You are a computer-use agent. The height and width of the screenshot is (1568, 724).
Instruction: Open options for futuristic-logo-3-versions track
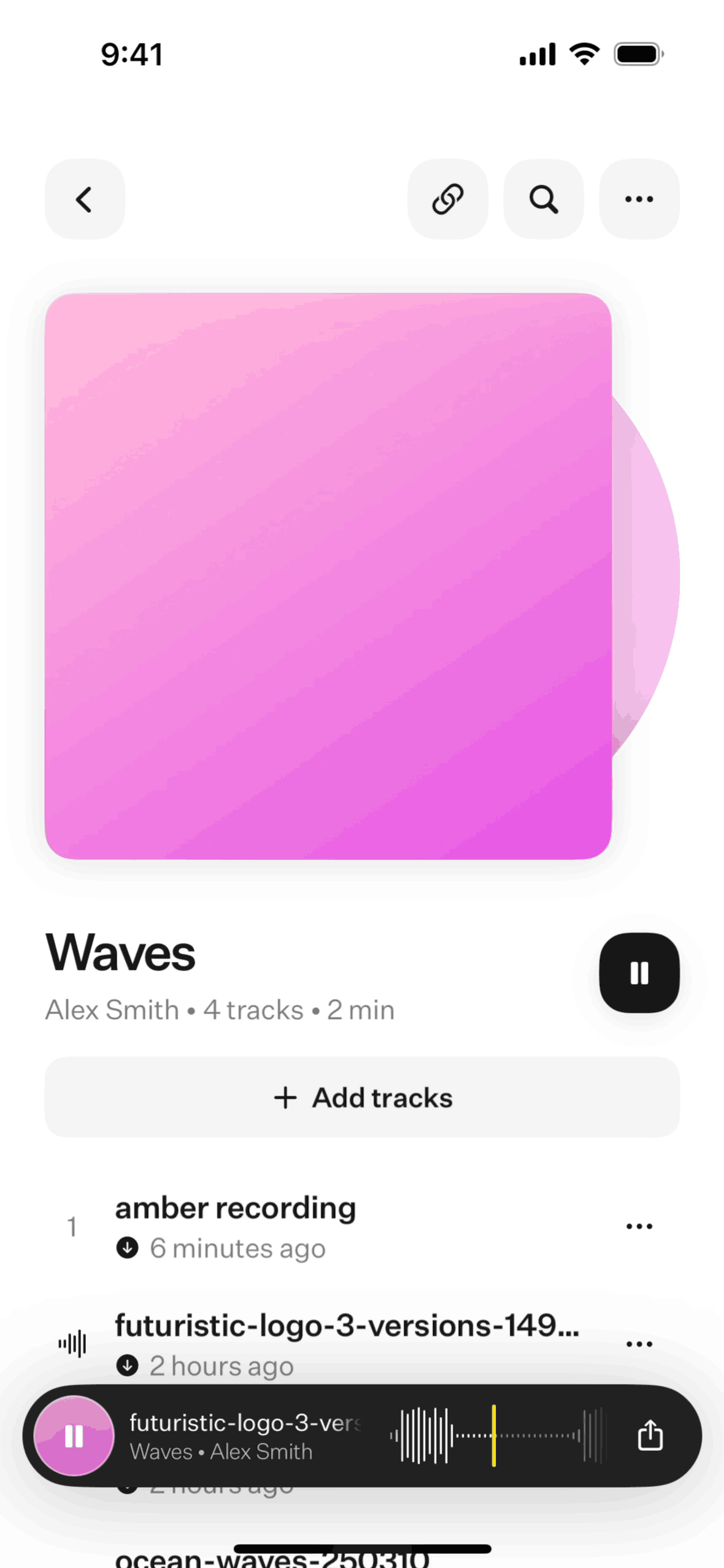639,1343
